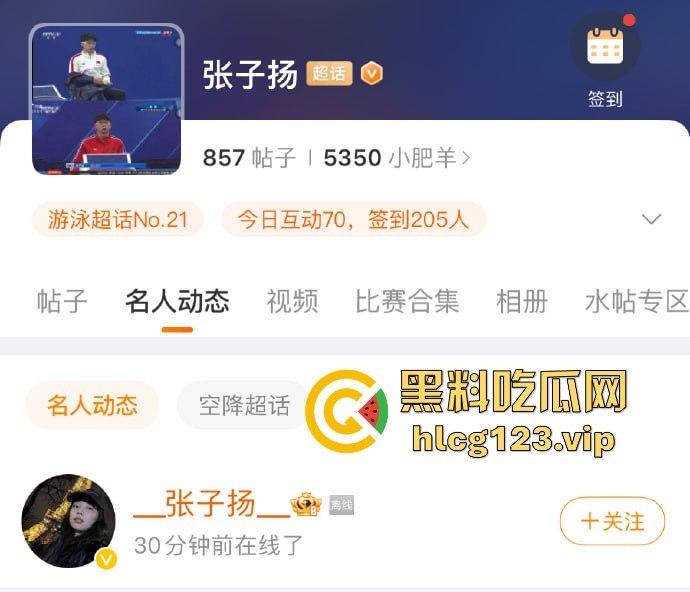The image size is (690, 592).
Task: Open the 5350 小肥羊 followers list
Action: [397, 157]
